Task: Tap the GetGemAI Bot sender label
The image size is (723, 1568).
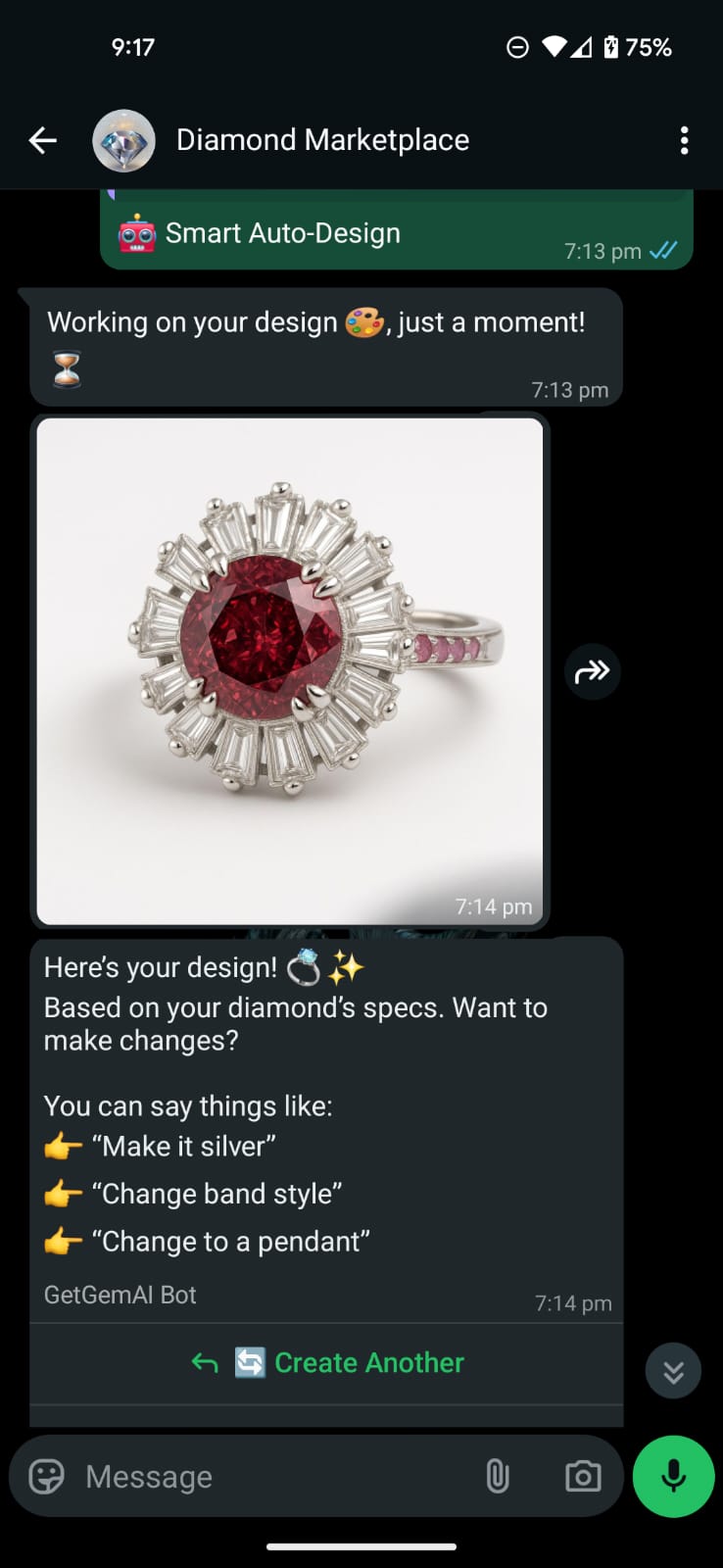Action: click(x=120, y=1295)
